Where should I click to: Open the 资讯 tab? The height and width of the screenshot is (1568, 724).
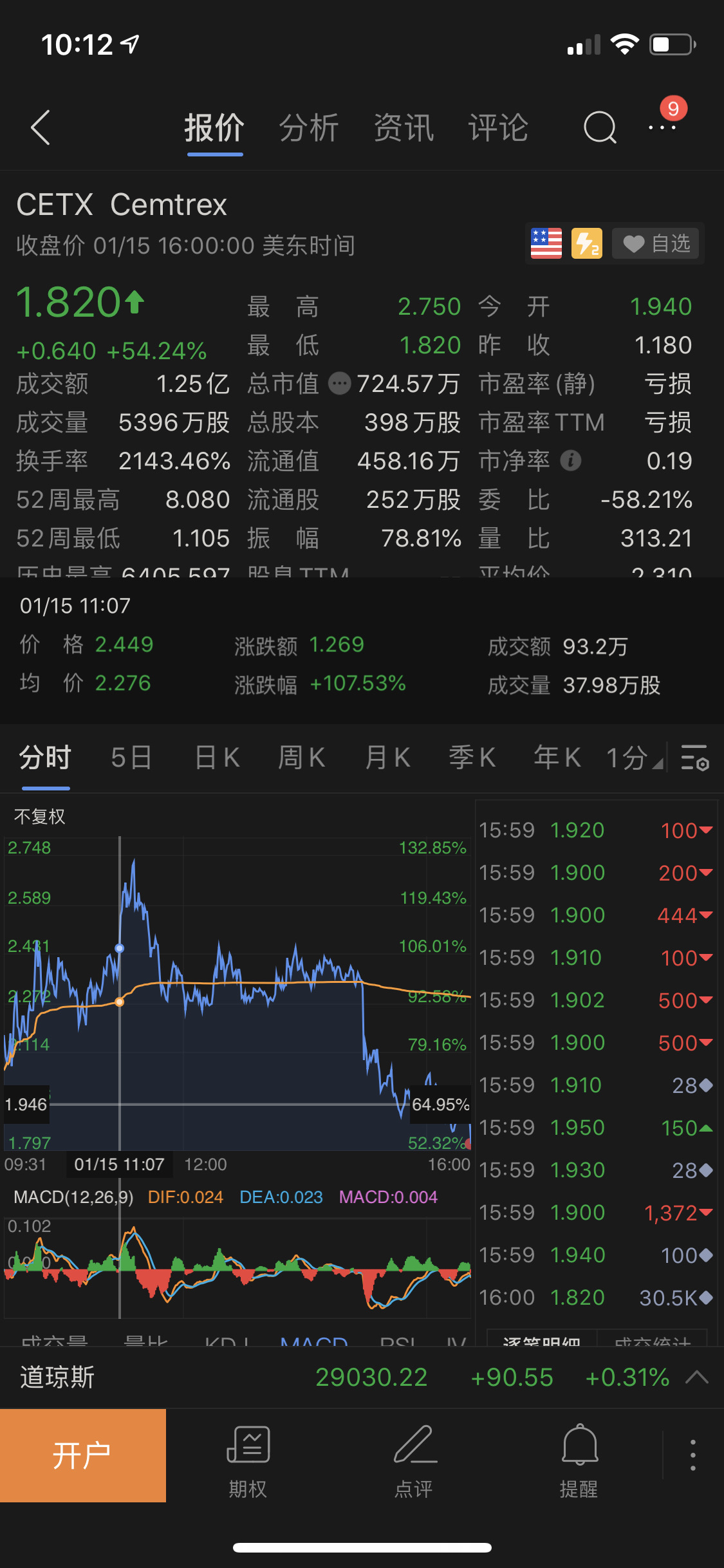coord(404,127)
